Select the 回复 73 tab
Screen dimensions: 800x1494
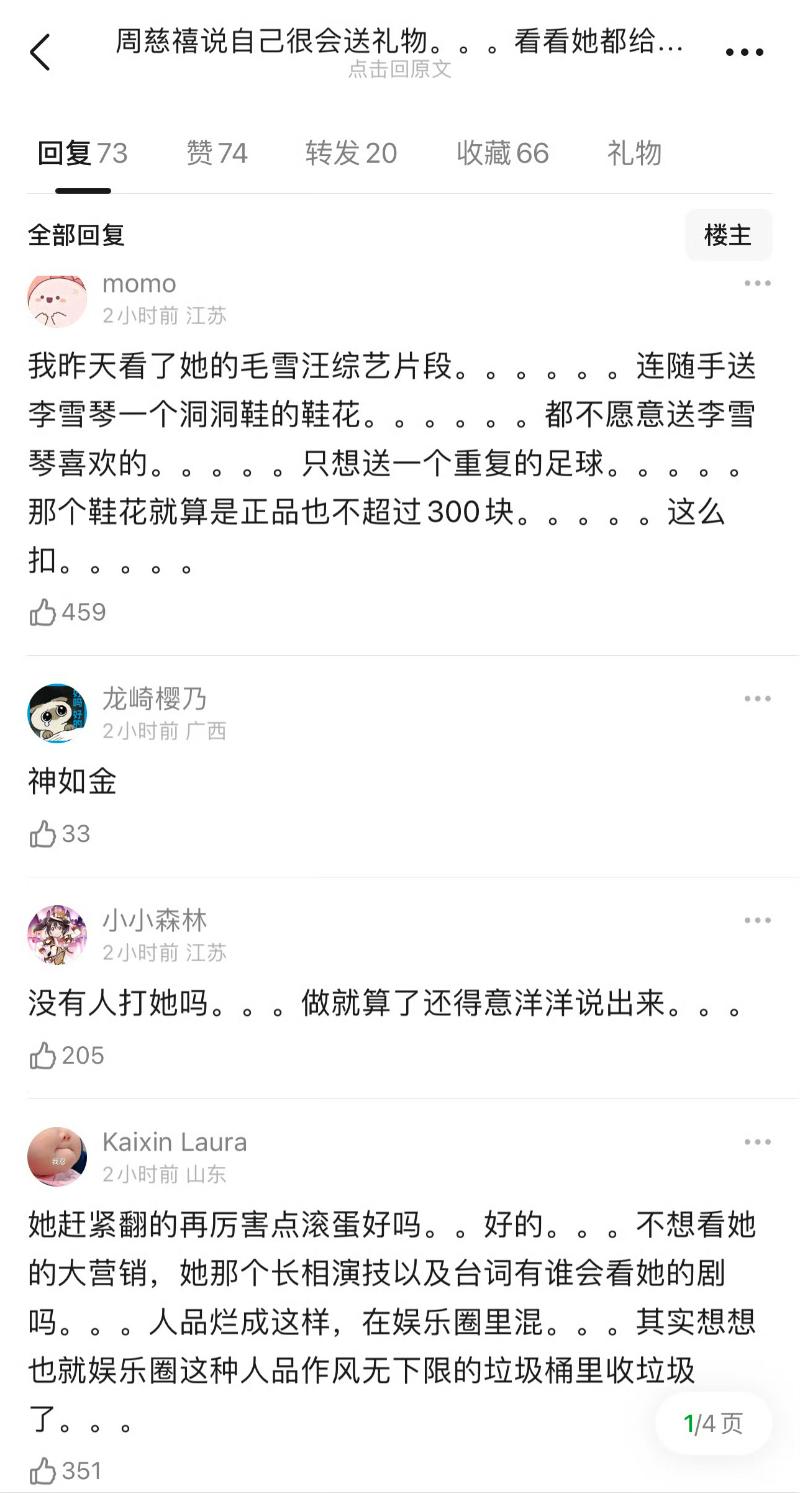(82, 153)
